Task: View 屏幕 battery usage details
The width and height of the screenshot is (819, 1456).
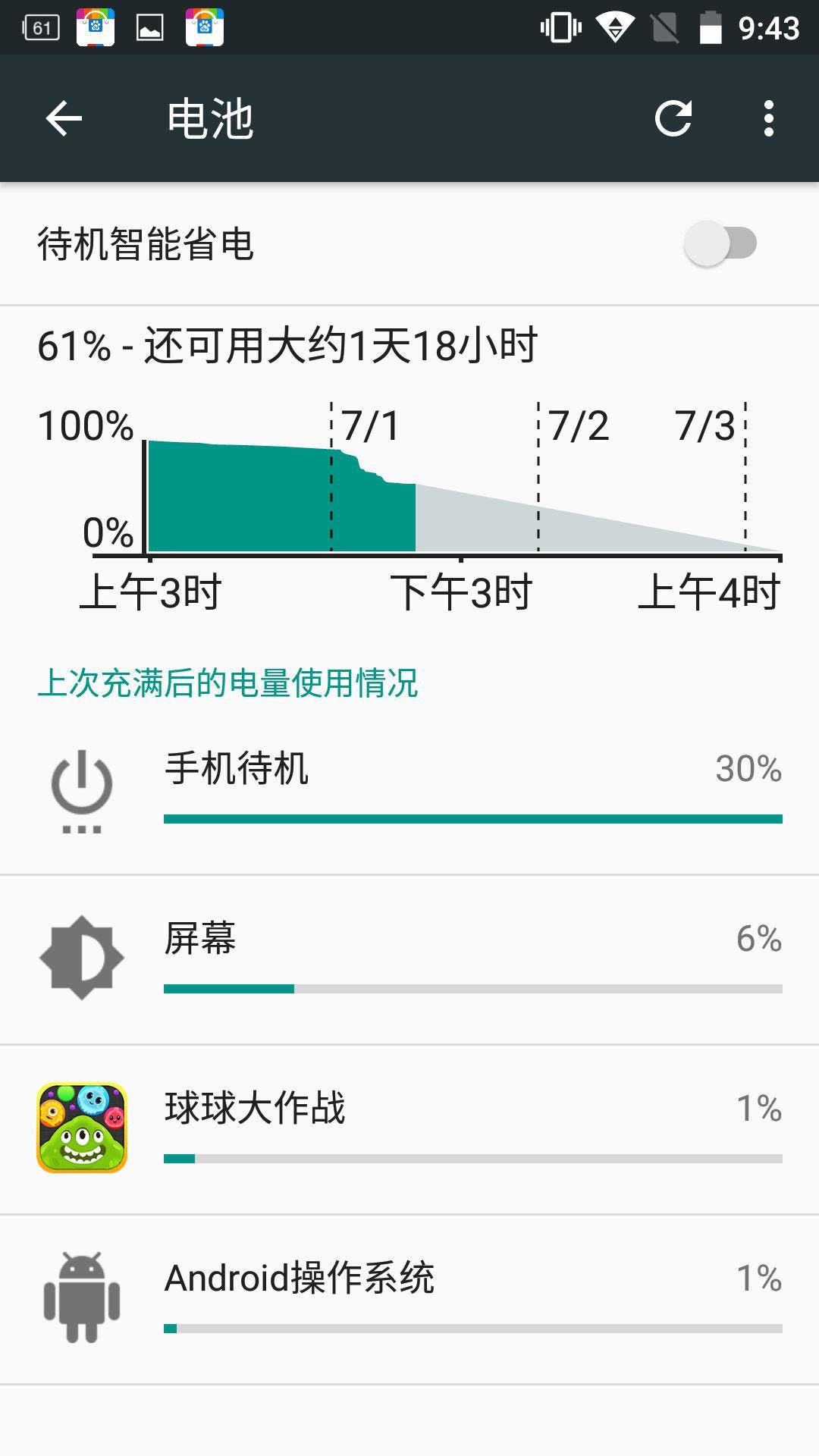Action: click(409, 959)
